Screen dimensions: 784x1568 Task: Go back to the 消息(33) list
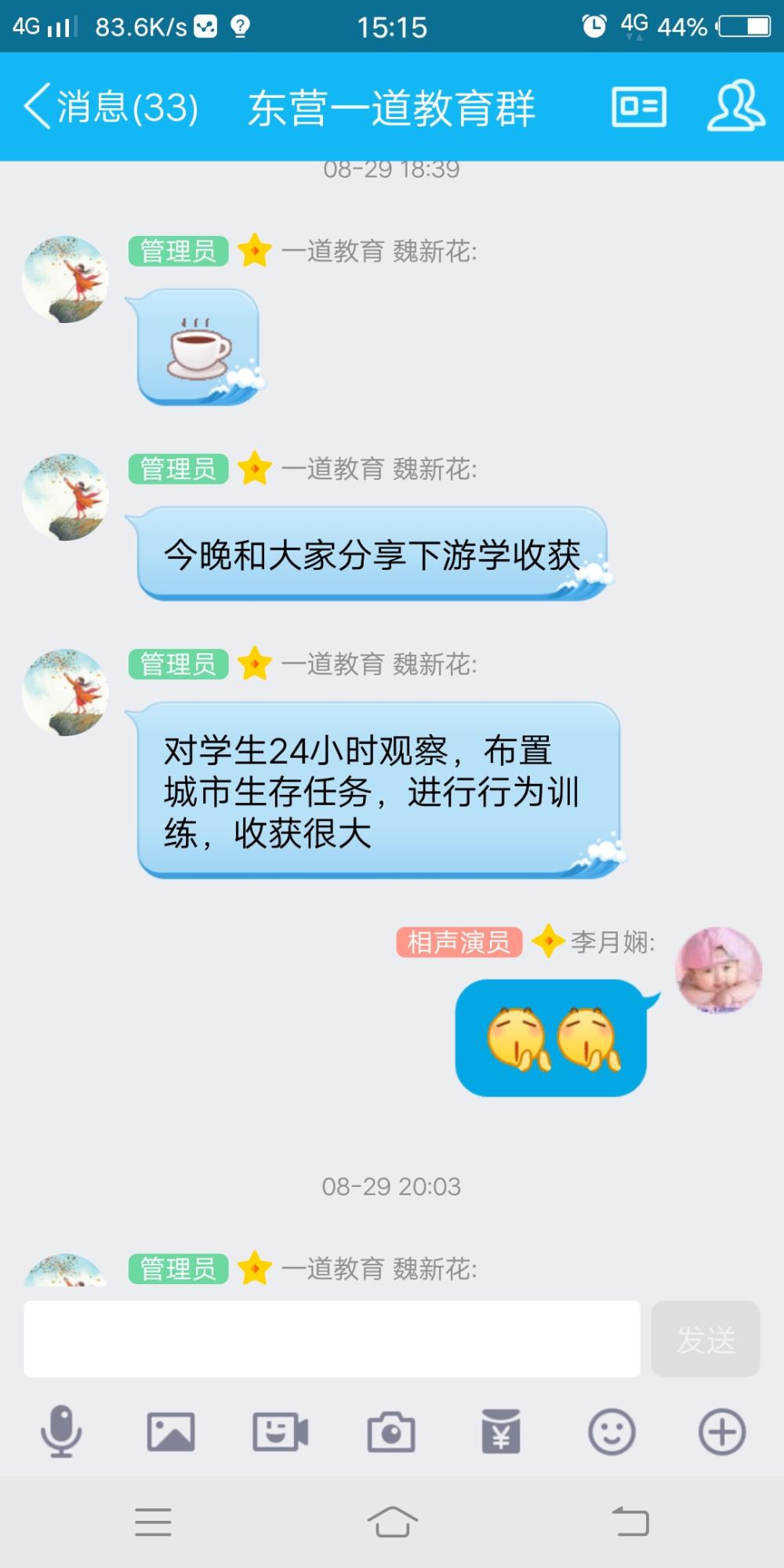[x=111, y=107]
